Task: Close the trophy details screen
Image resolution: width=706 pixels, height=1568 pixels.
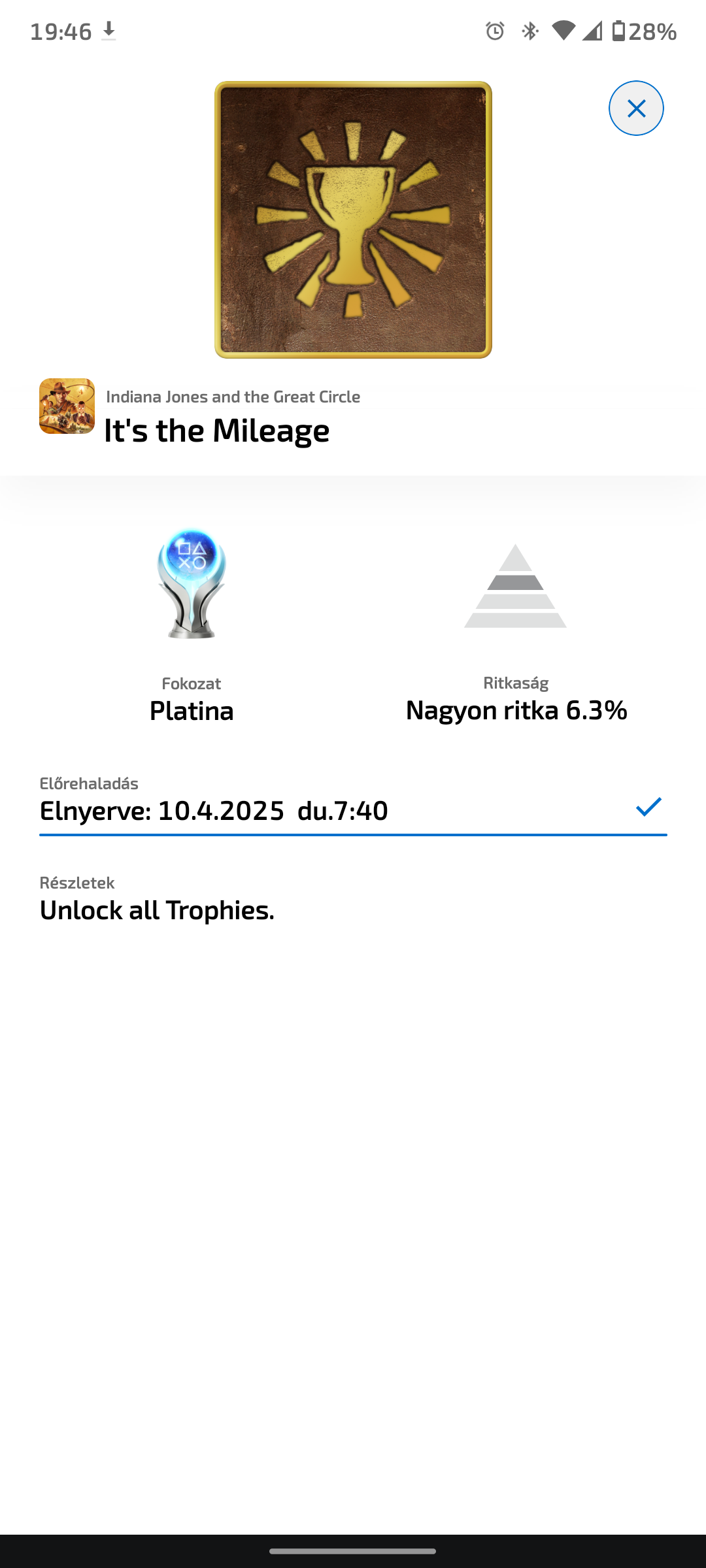Action: (x=636, y=108)
